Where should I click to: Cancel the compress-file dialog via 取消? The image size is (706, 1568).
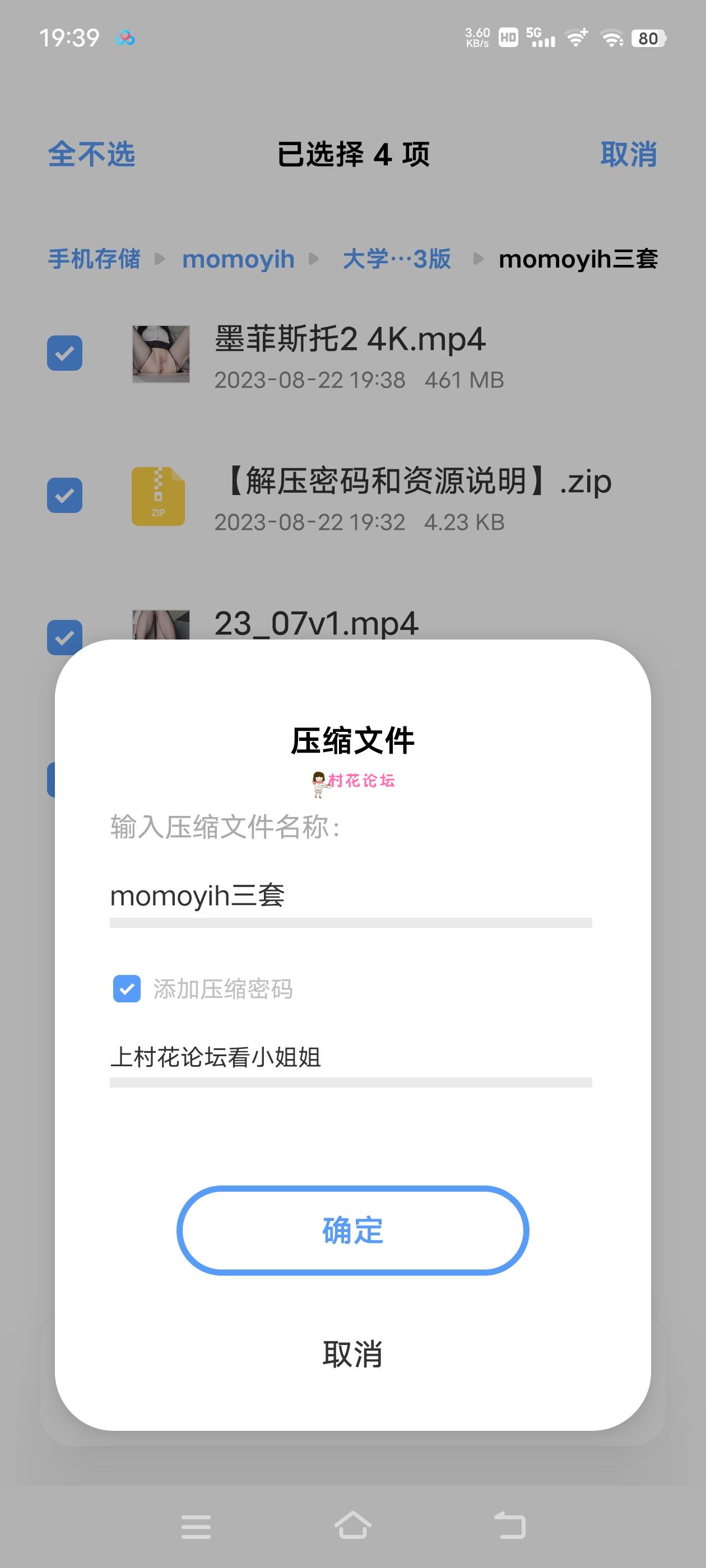(352, 1354)
